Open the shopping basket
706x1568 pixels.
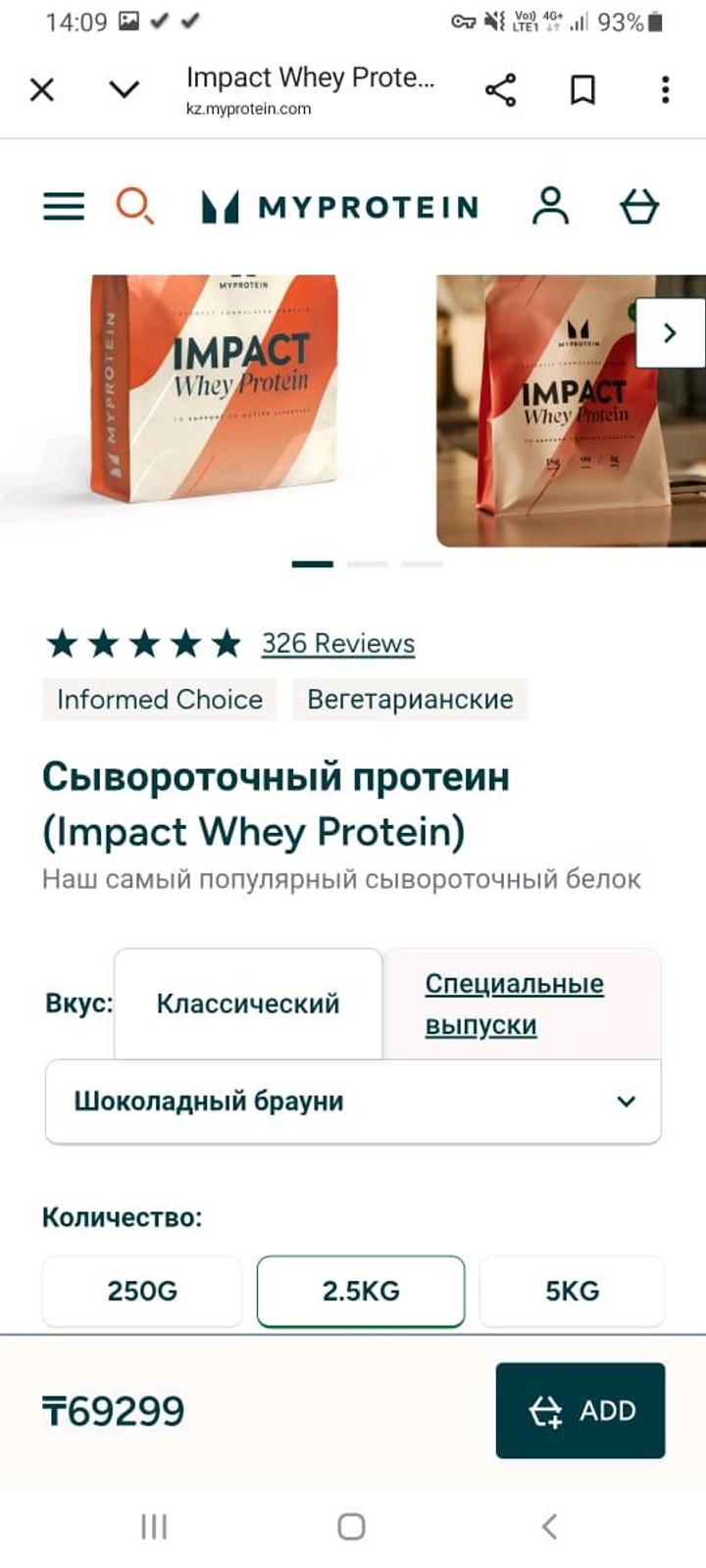639,206
